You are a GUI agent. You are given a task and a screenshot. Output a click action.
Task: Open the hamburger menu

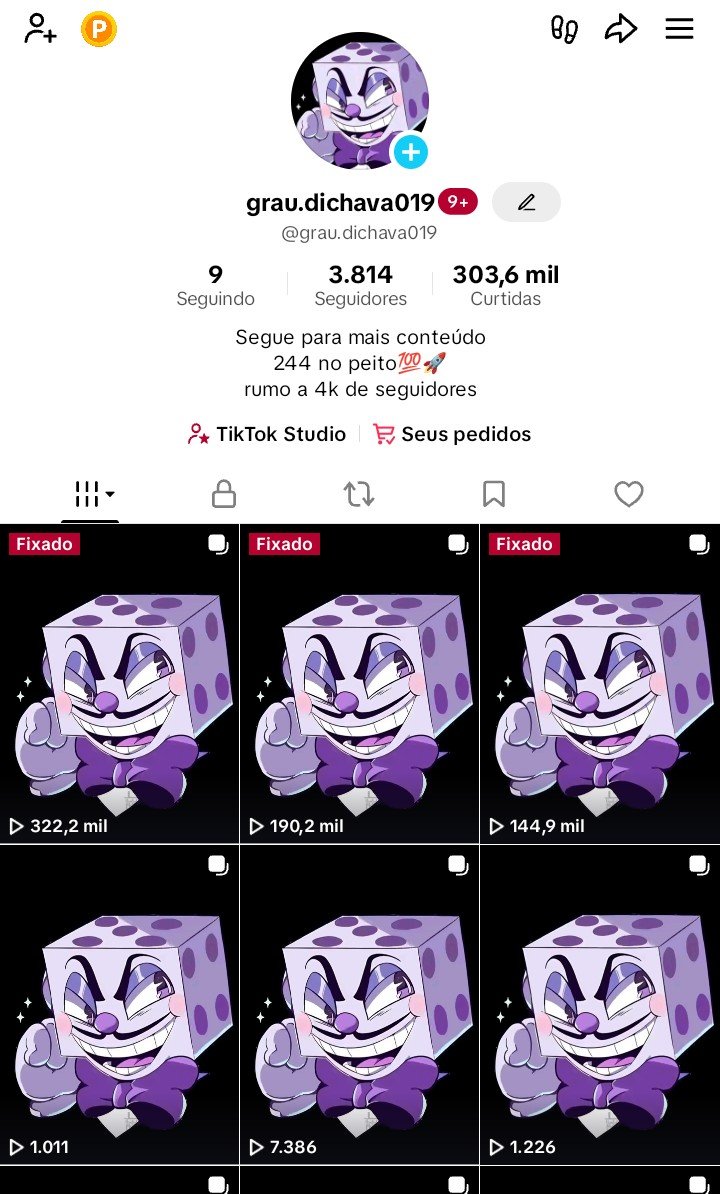click(679, 29)
